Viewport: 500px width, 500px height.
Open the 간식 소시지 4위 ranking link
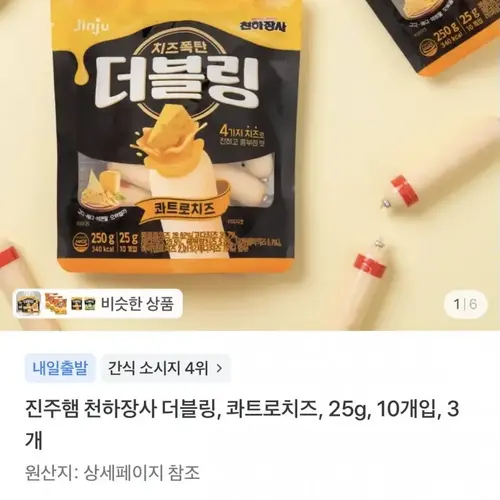coord(165,368)
